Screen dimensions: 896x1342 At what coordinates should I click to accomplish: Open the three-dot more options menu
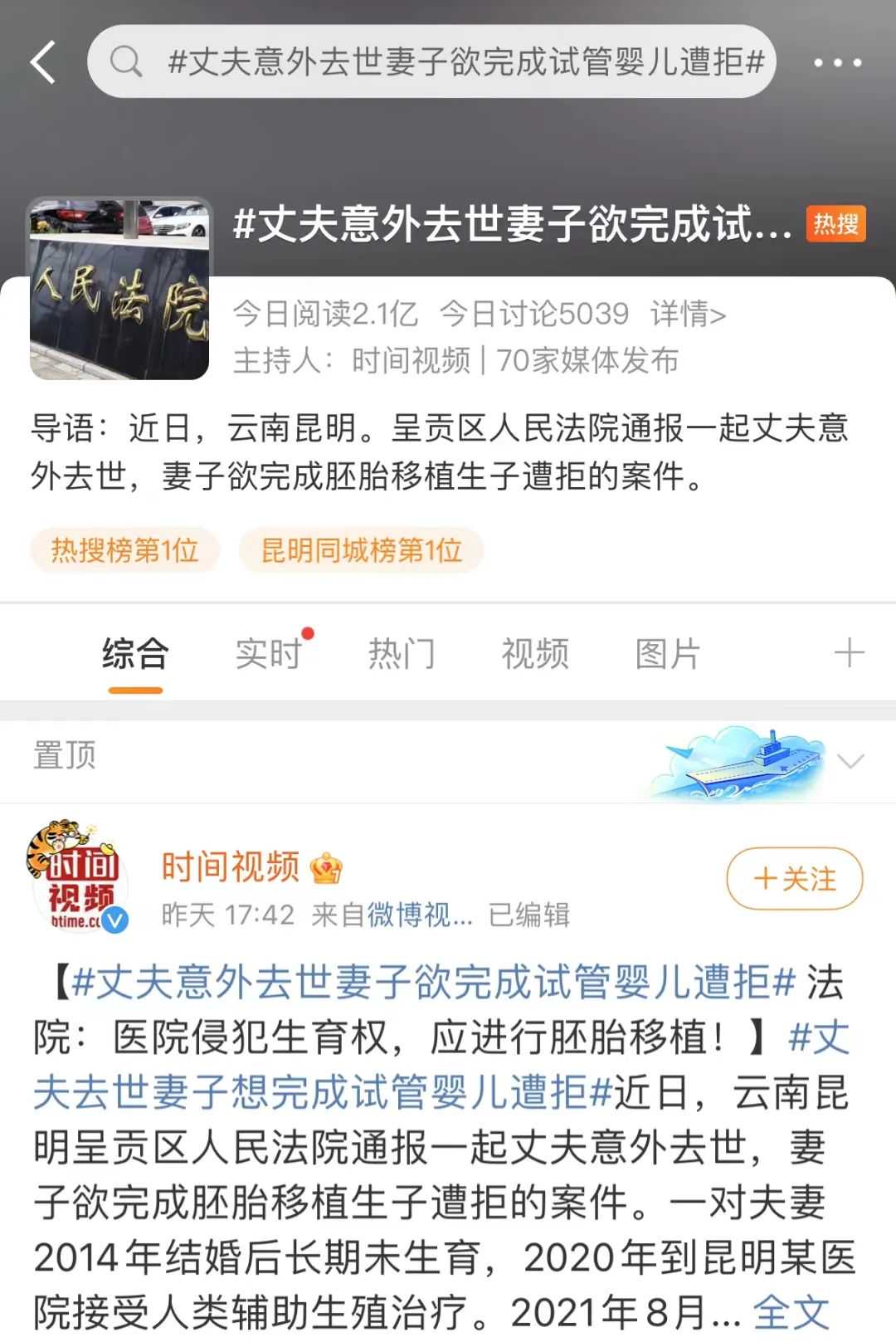(838, 61)
